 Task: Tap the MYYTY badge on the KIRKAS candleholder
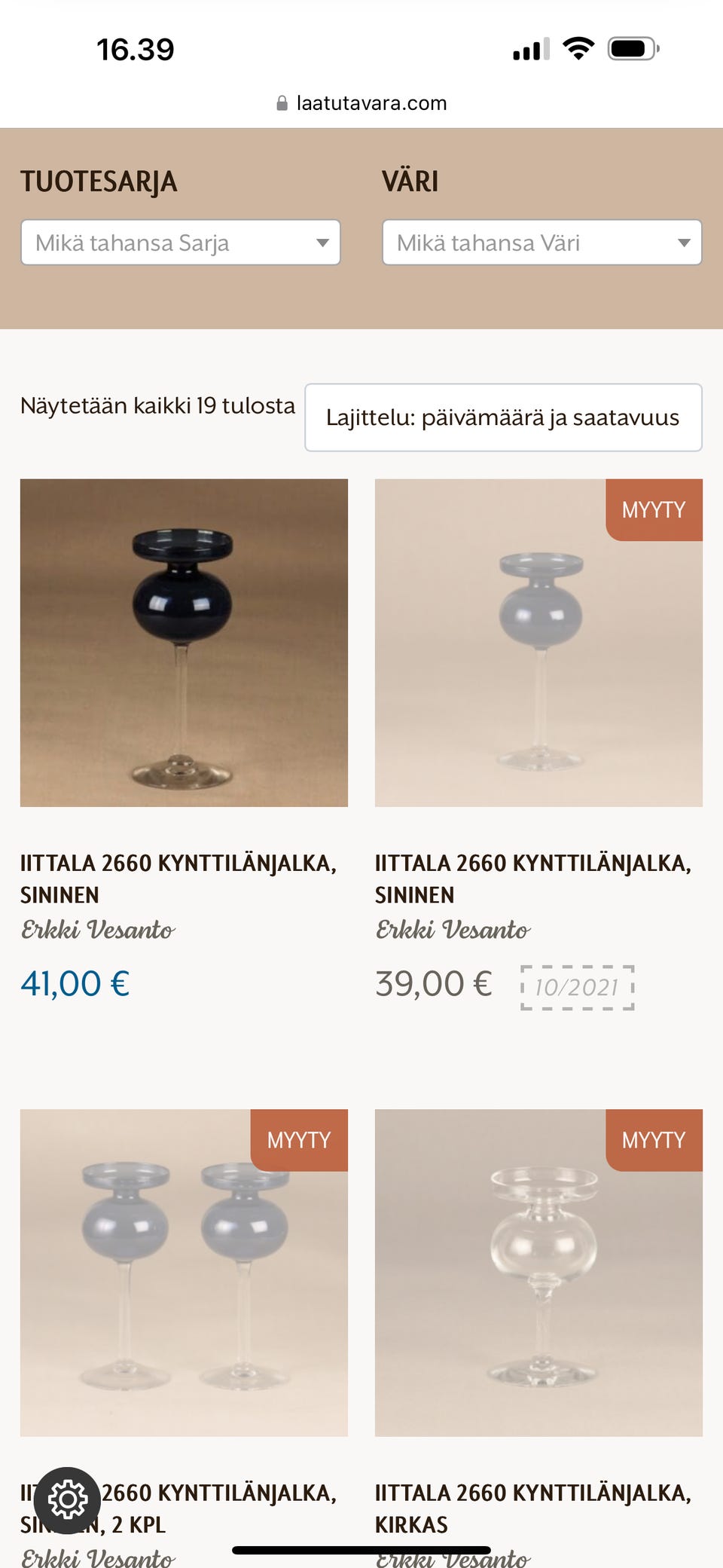652,1140
